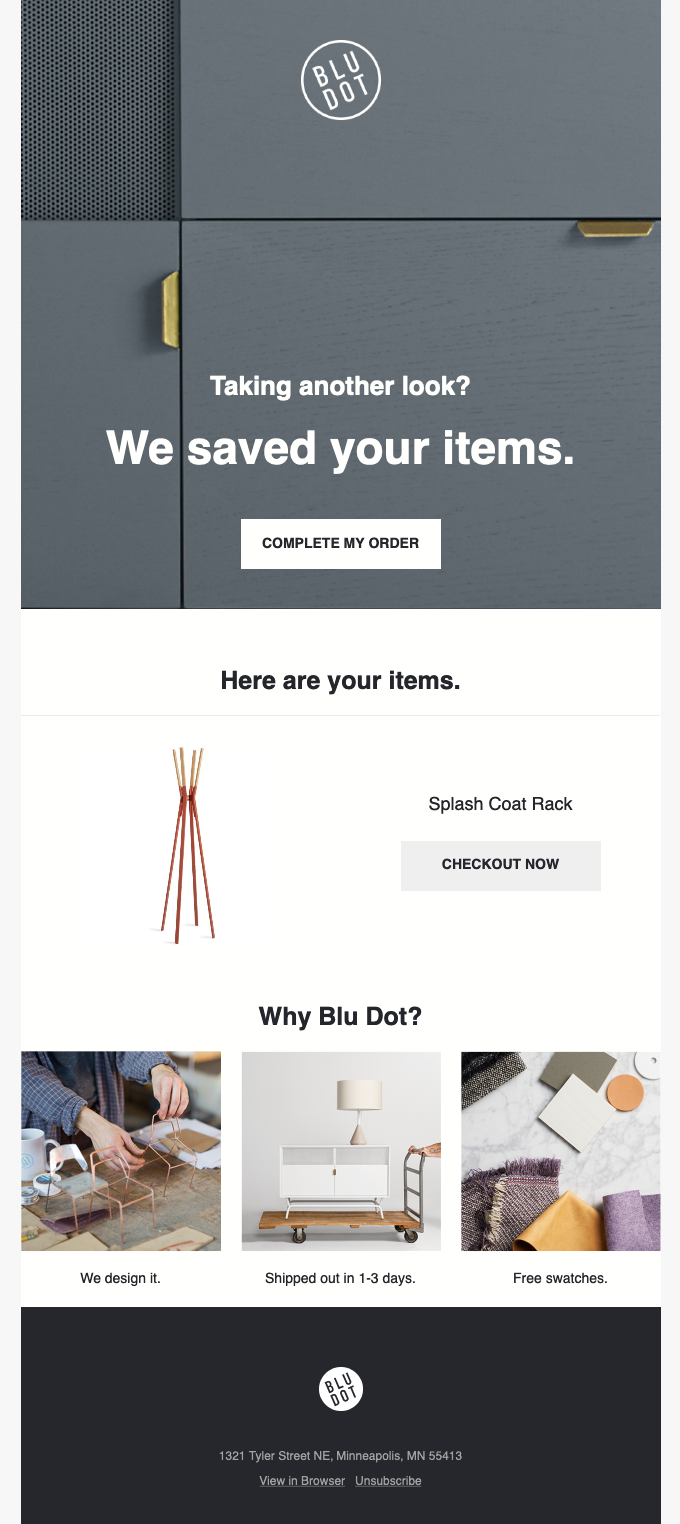The width and height of the screenshot is (680, 1524).
Task: Tap the Unsubscribe link
Action: click(388, 1481)
